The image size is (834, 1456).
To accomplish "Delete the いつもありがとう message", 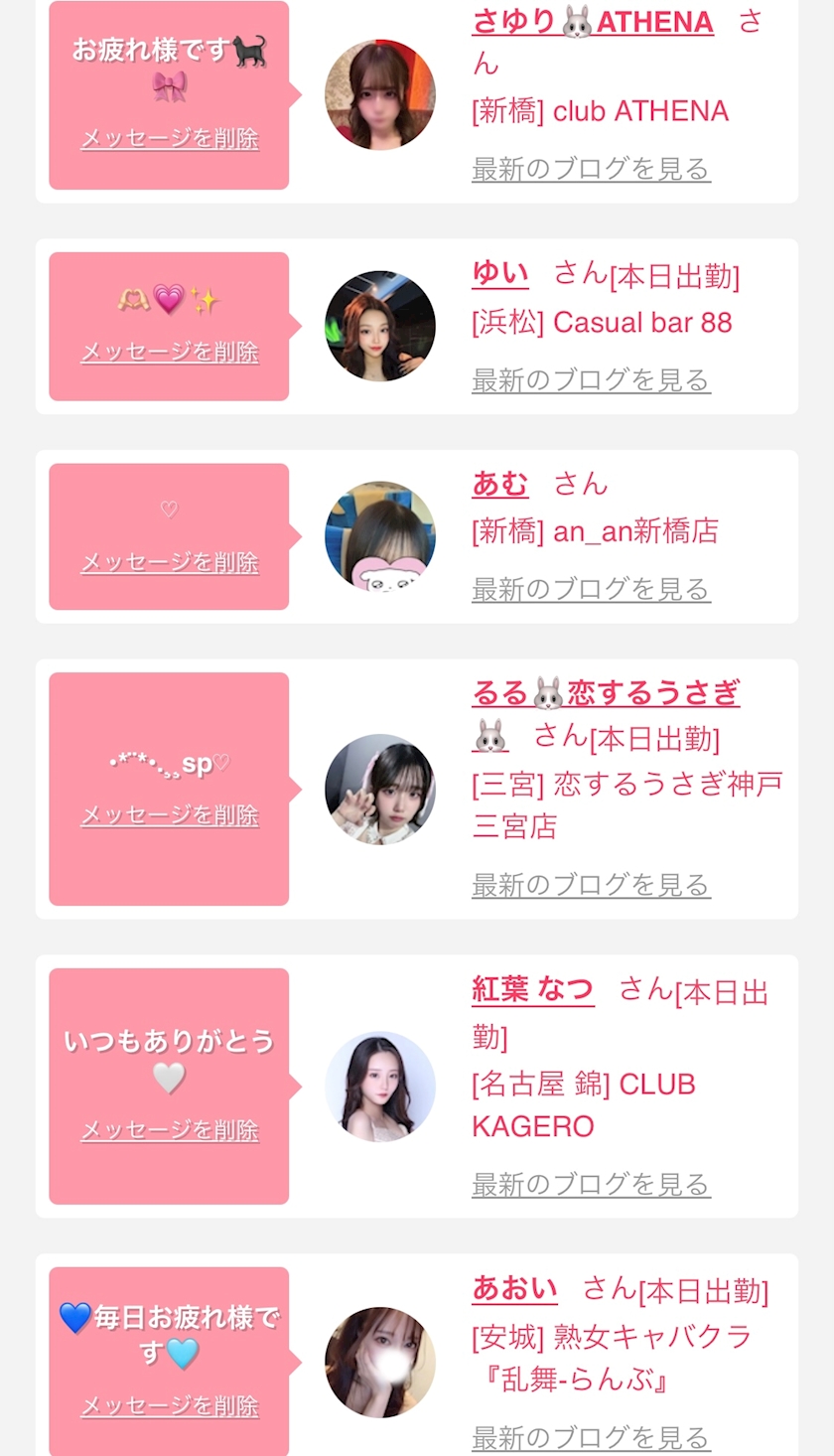I will [170, 1130].
